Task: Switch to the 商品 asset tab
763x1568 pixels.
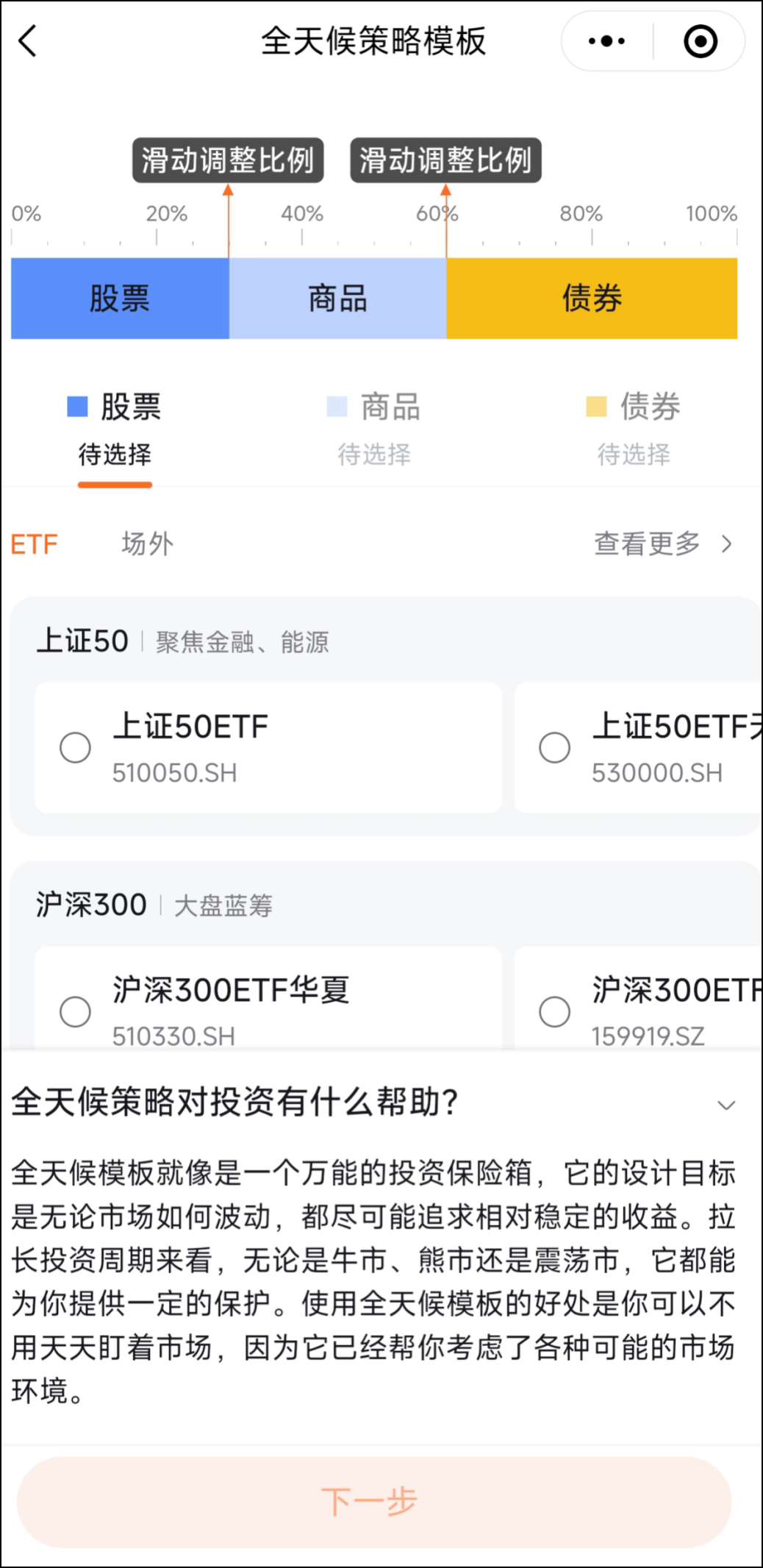Action: click(374, 428)
